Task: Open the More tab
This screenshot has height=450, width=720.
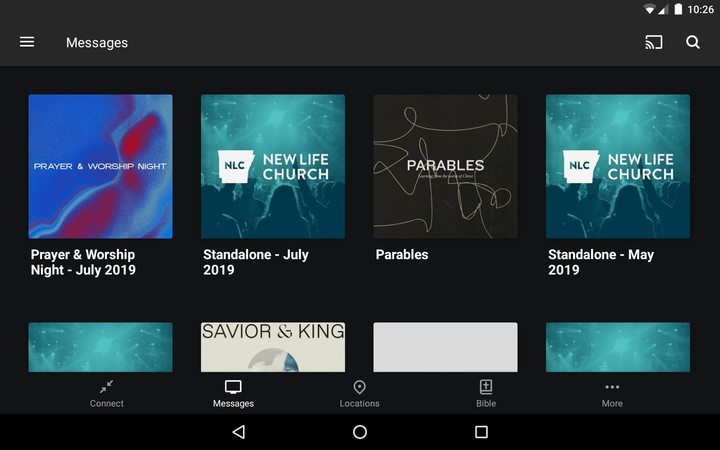Action: 612,393
